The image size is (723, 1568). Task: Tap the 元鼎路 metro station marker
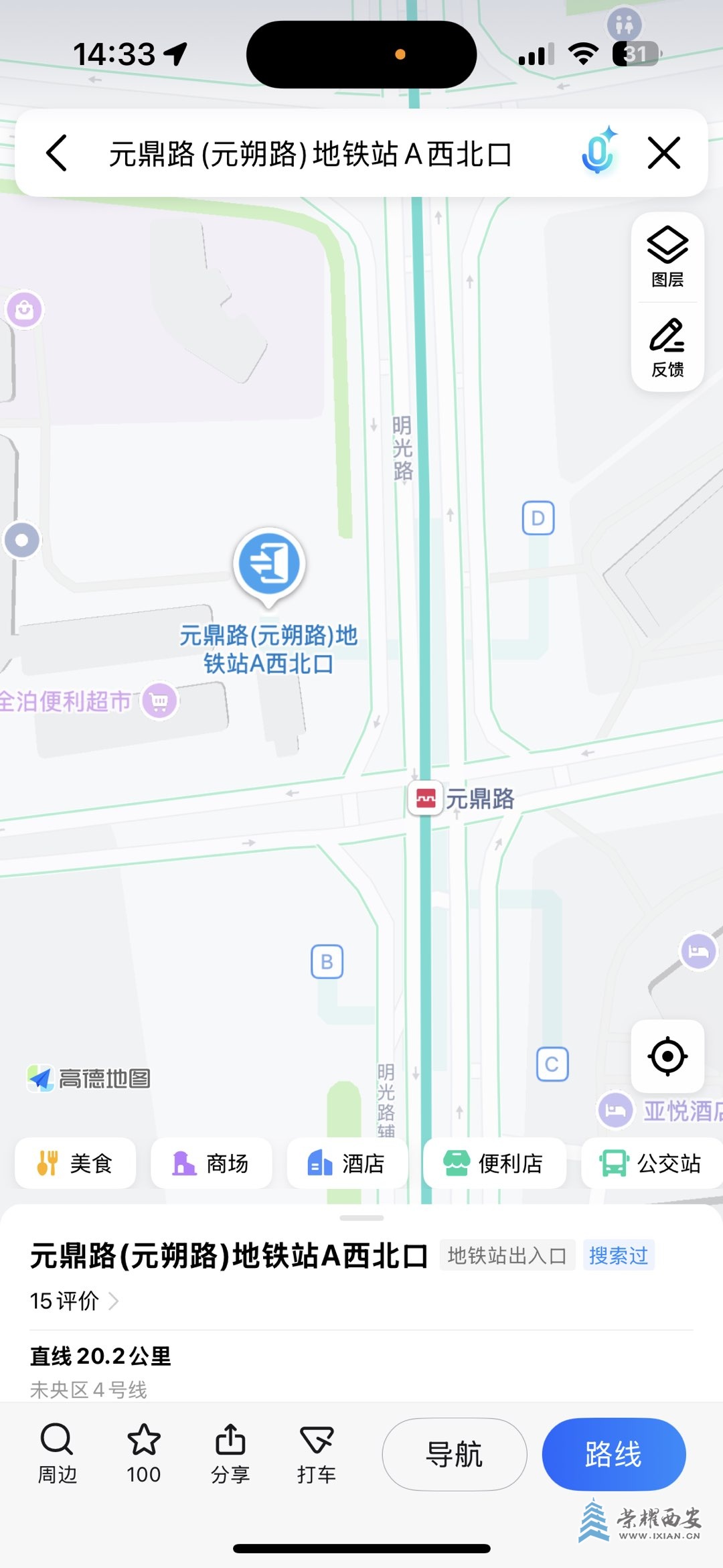426,798
